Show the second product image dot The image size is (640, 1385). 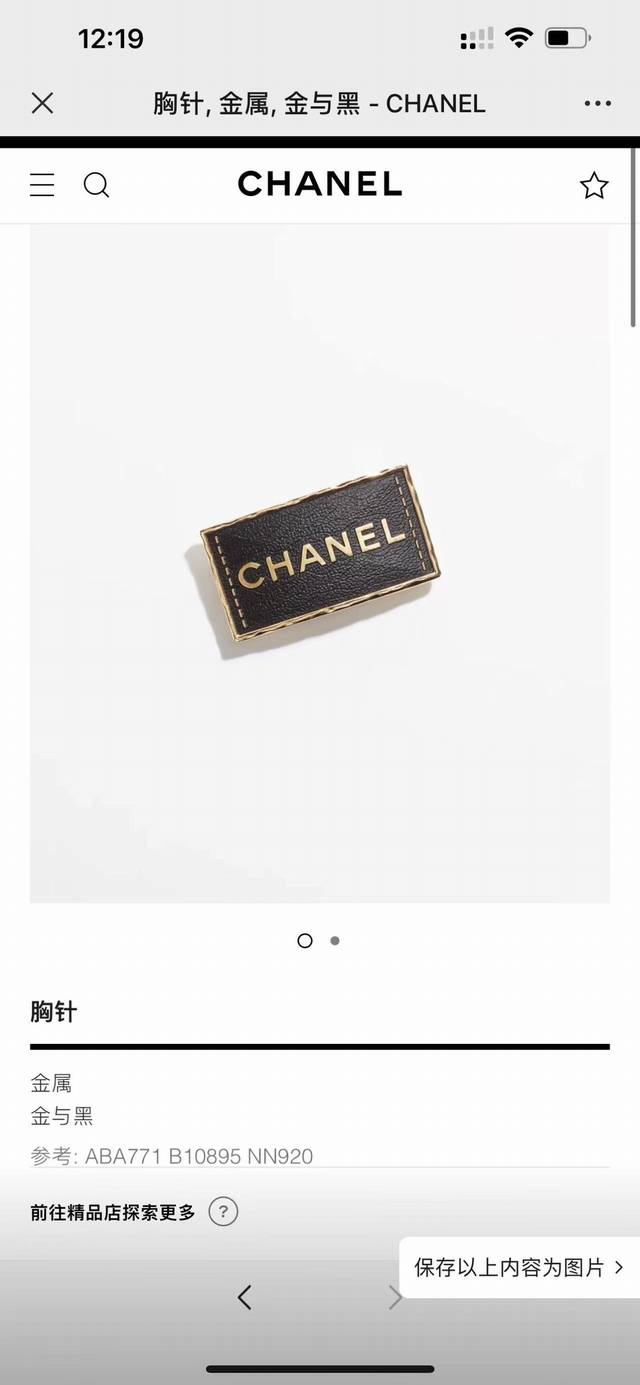click(335, 940)
